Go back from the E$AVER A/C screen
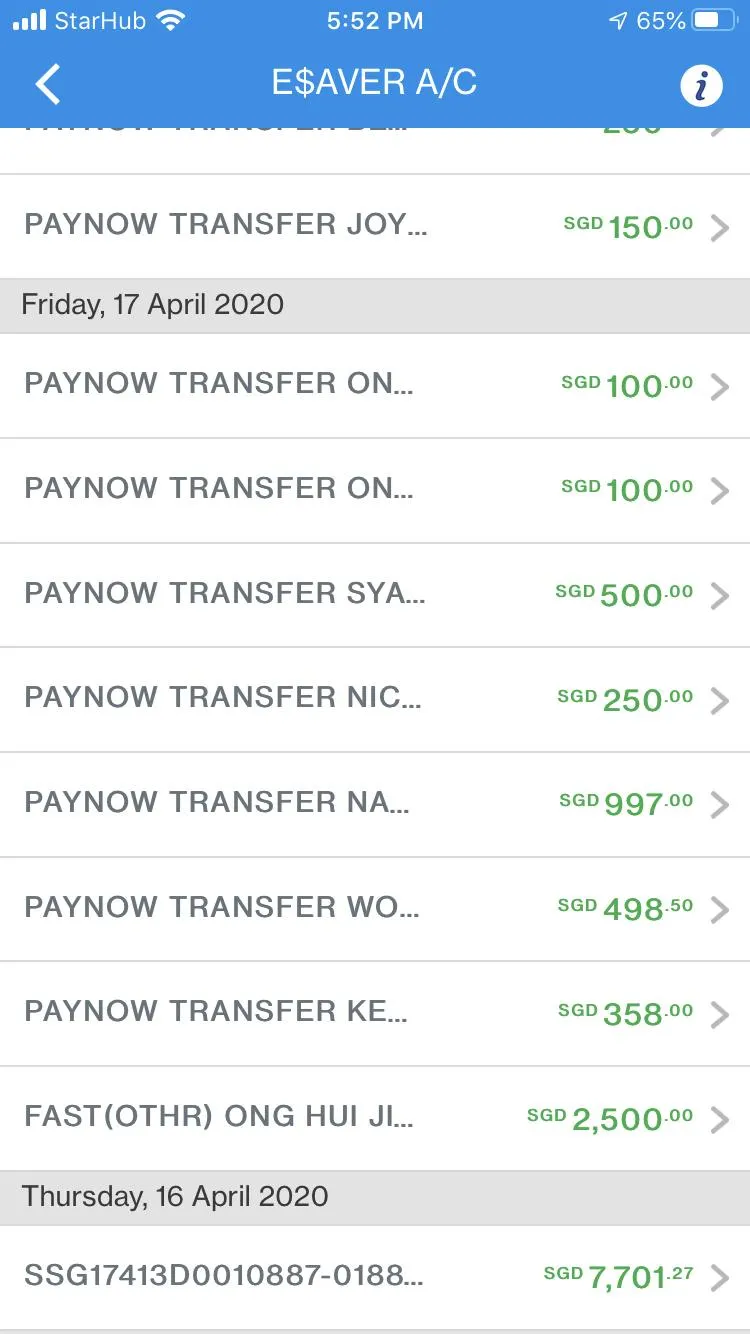This screenshot has height=1334, width=750. tap(48, 84)
